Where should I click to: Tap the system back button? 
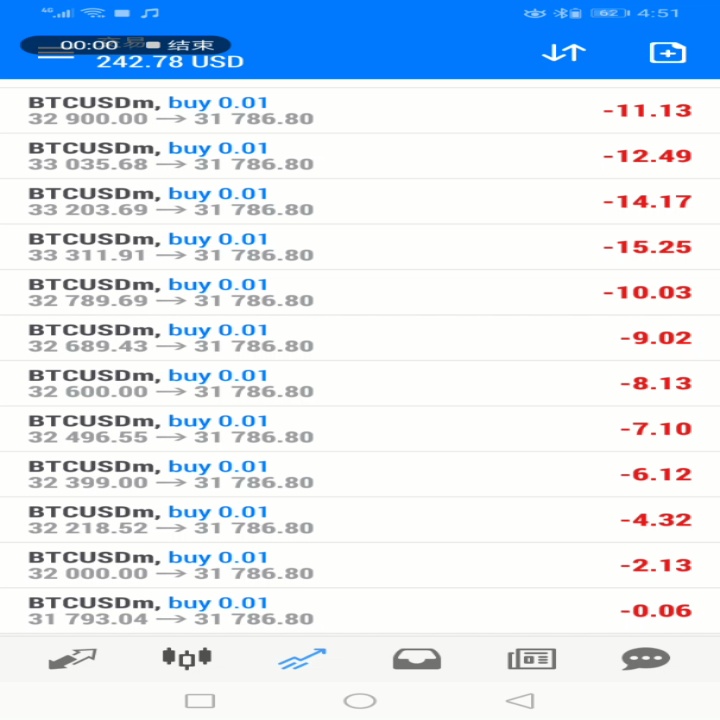[520, 701]
